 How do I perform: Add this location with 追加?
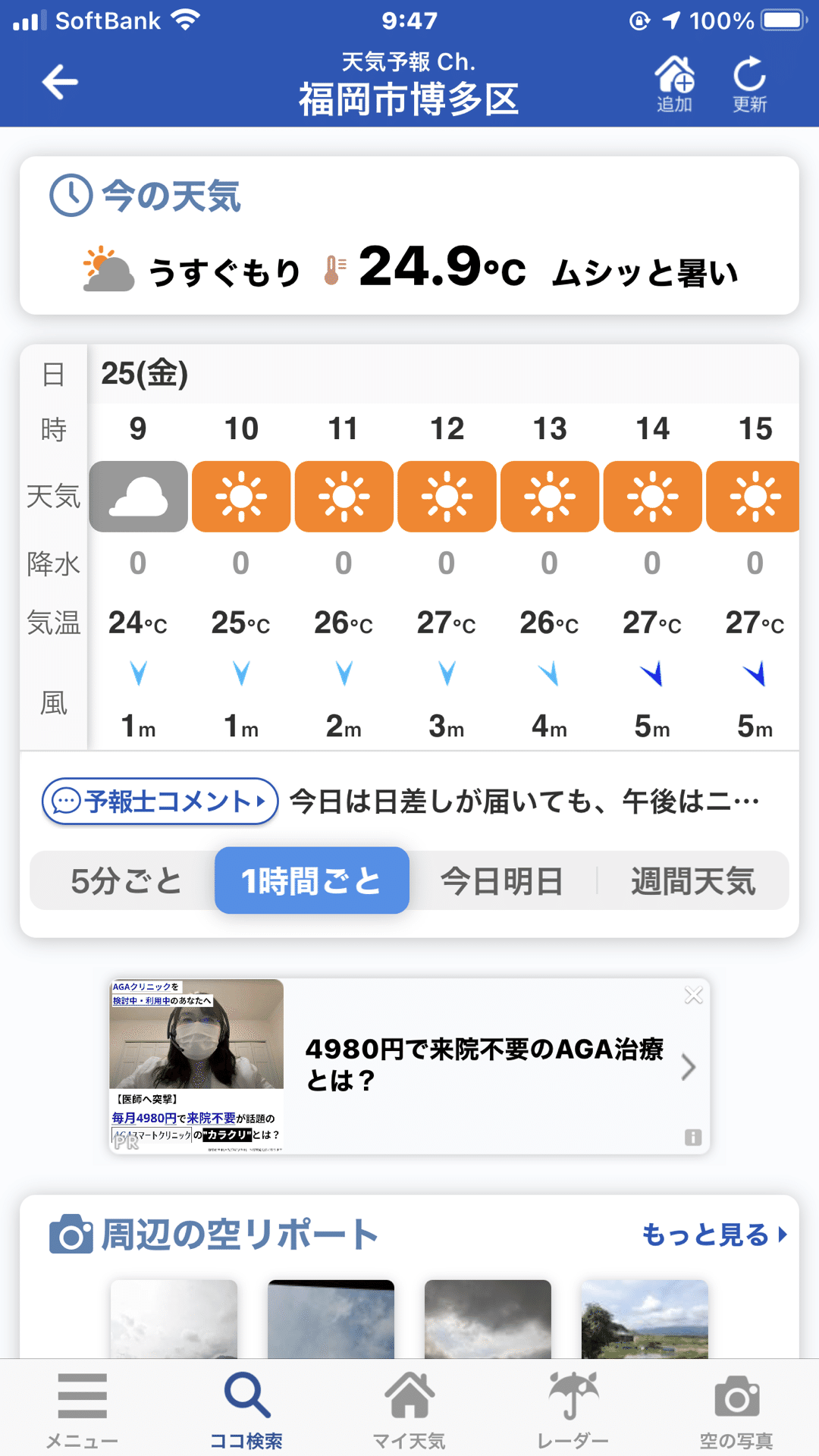(x=674, y=84)
